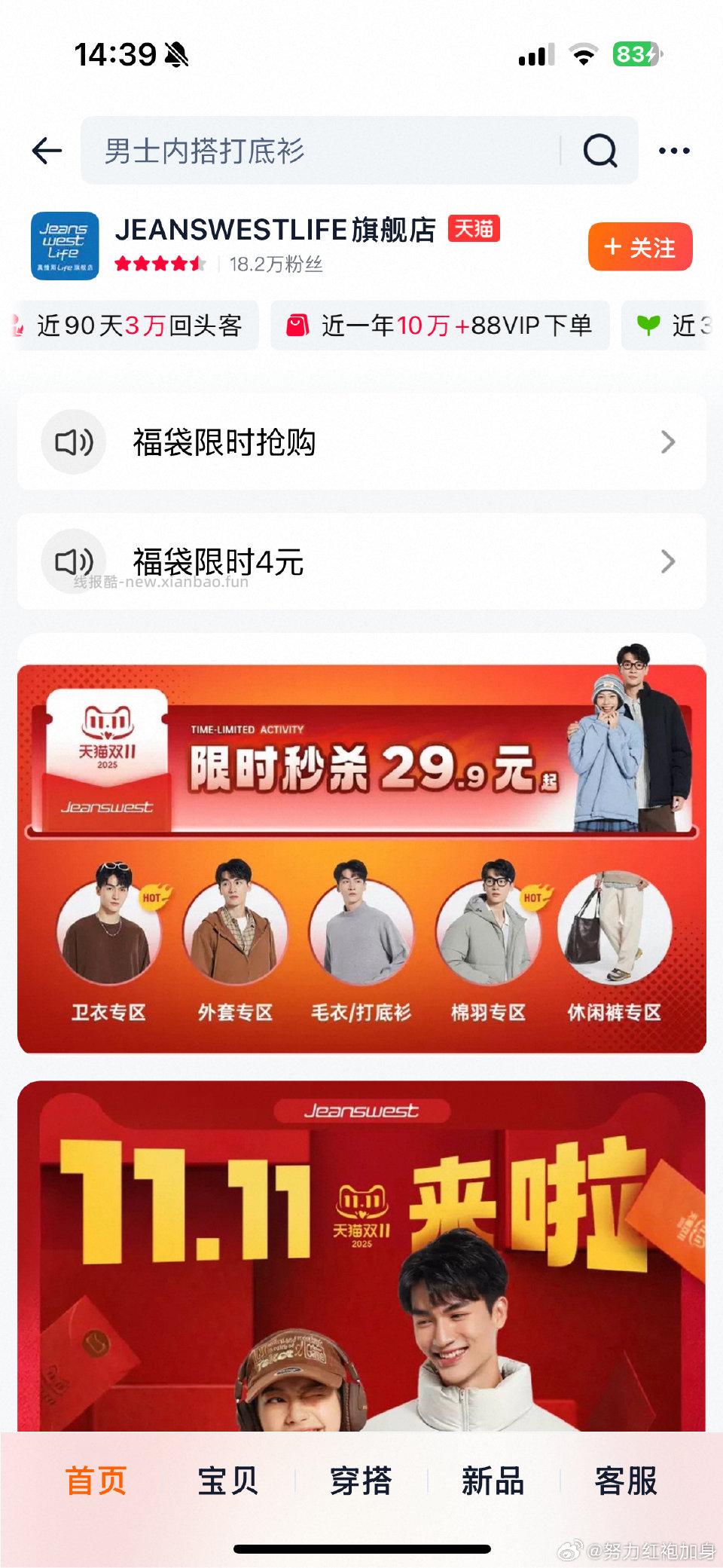Mute the 福袋限时4元 announcement speaker
Image resolution: width=723 pixels, height=1568 pixels.
pos(72,561)
